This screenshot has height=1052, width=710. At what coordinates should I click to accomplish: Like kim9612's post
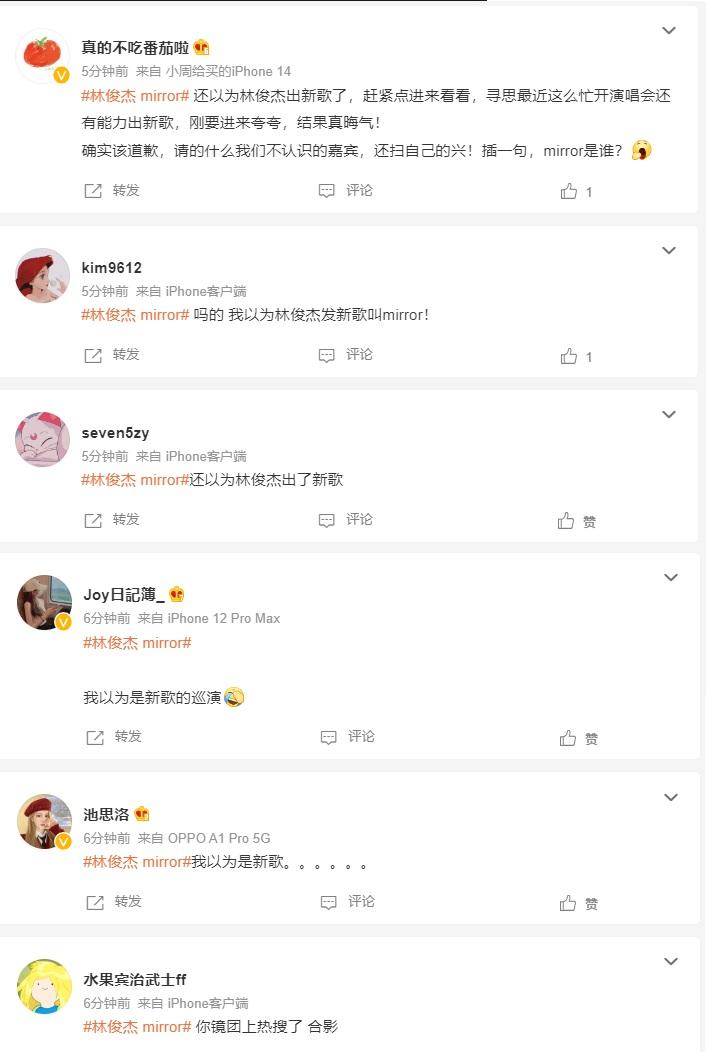576,356
